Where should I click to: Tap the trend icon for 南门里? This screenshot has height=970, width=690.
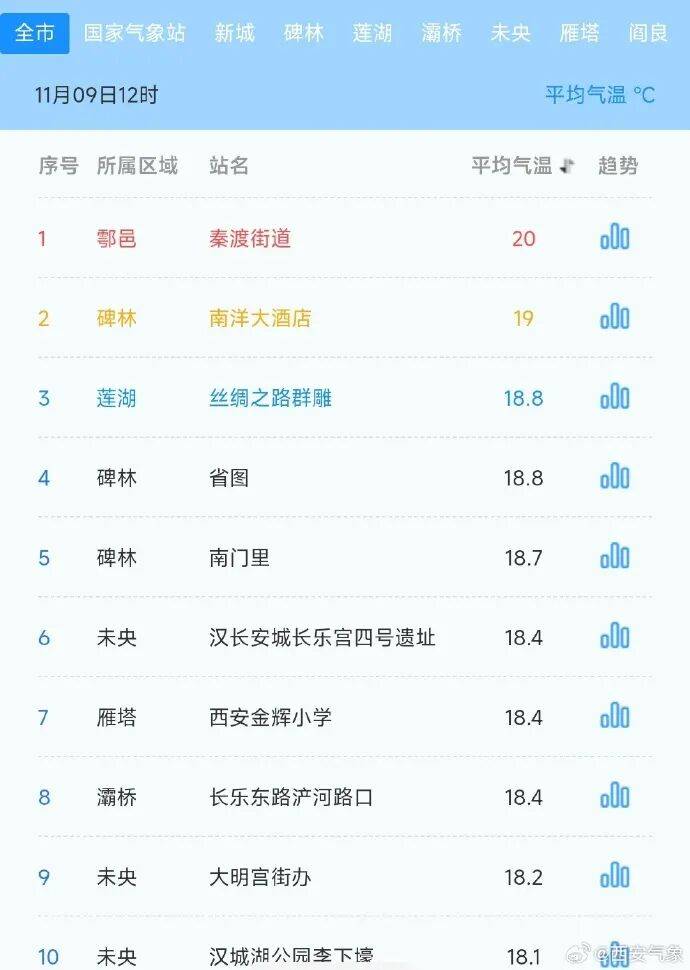(615, 557)
